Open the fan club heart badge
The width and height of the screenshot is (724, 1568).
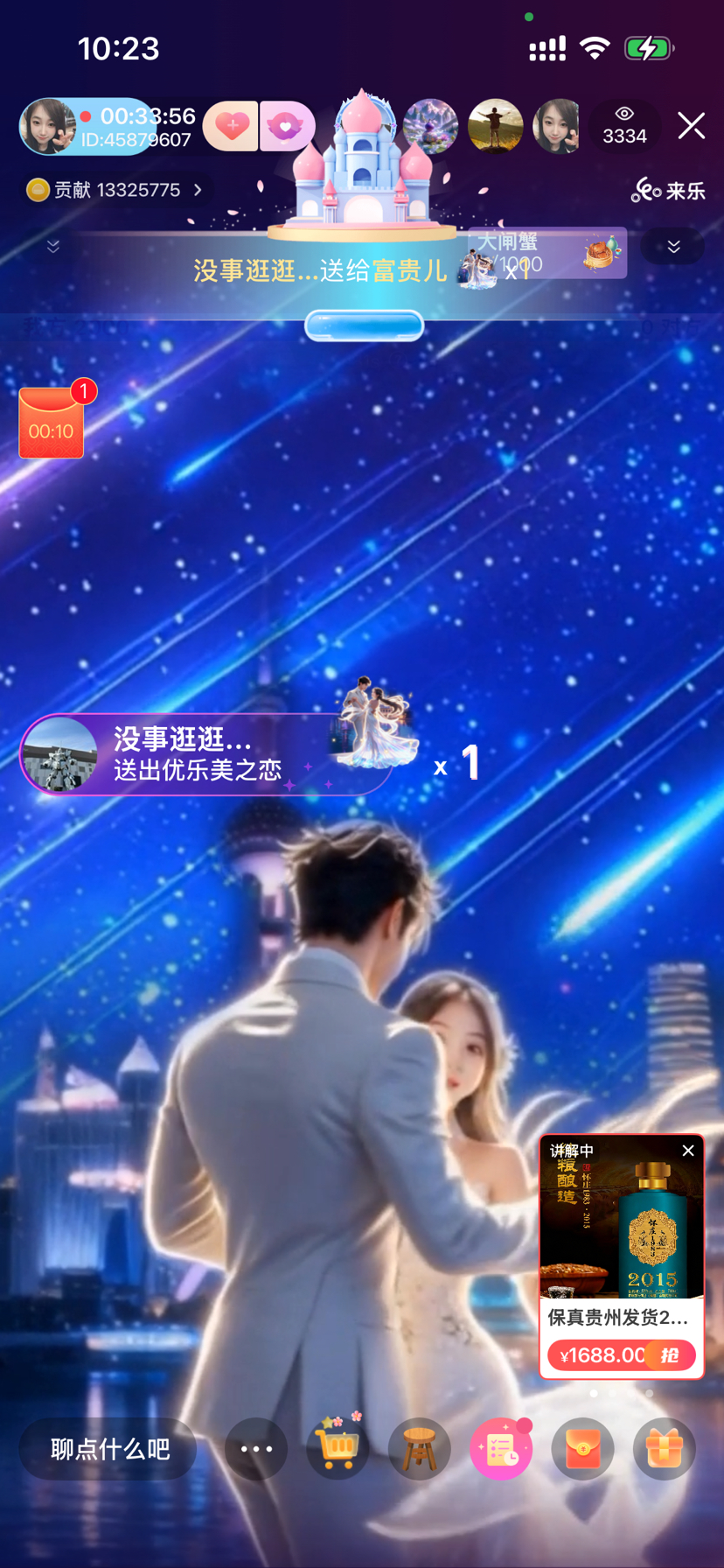click(286, 126)
